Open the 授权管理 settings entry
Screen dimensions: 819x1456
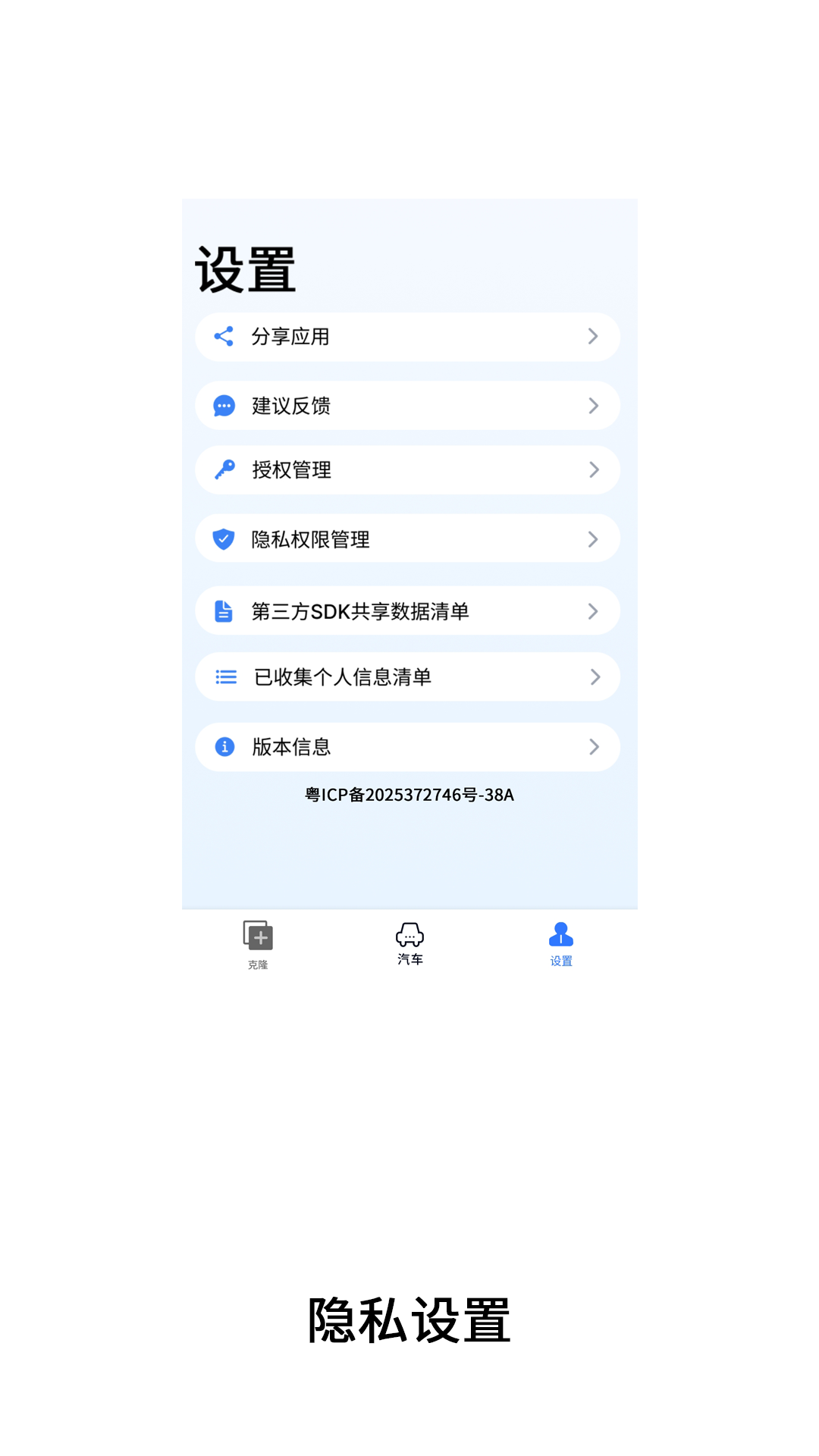tap(409, 469)
